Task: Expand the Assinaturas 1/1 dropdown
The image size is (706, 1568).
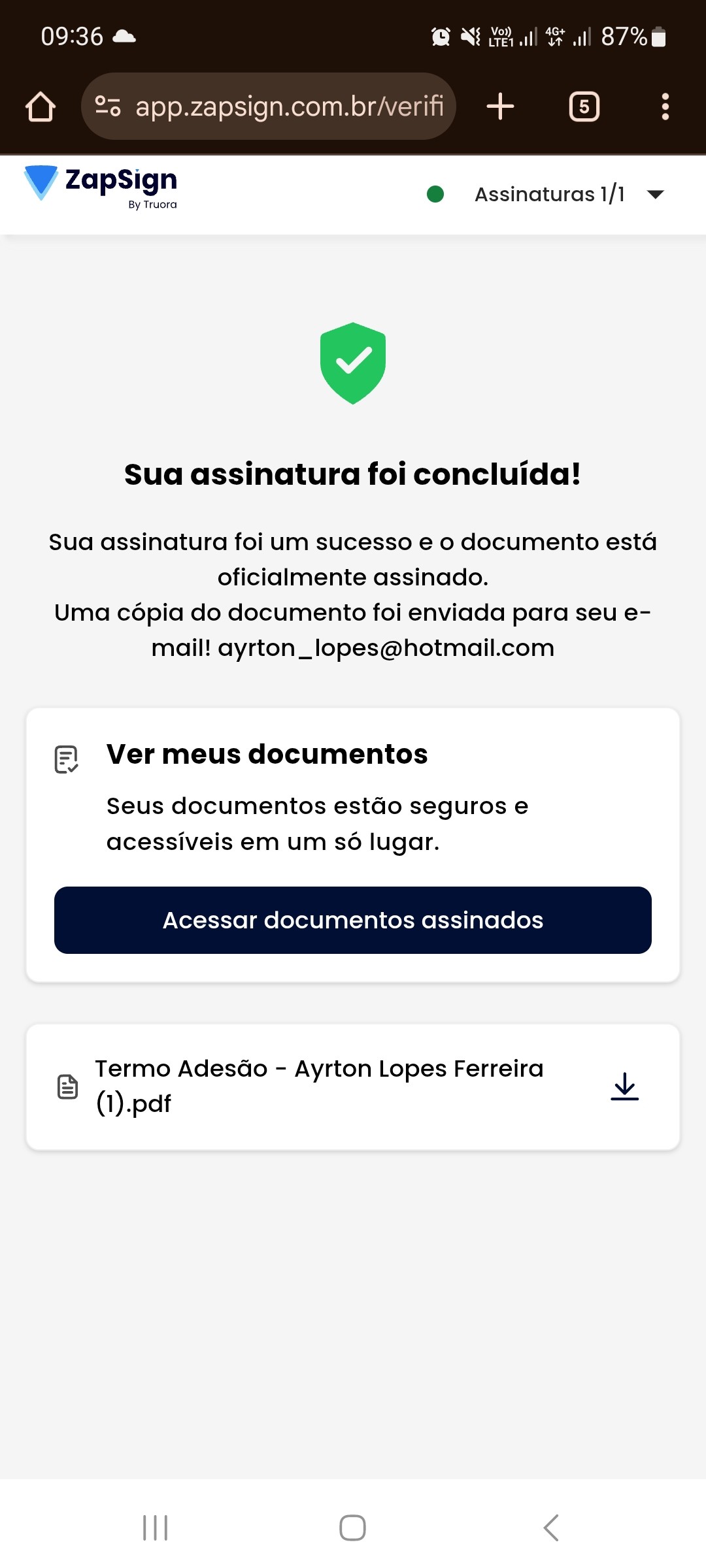Action: pyautogui.click(x=654, y=194)
